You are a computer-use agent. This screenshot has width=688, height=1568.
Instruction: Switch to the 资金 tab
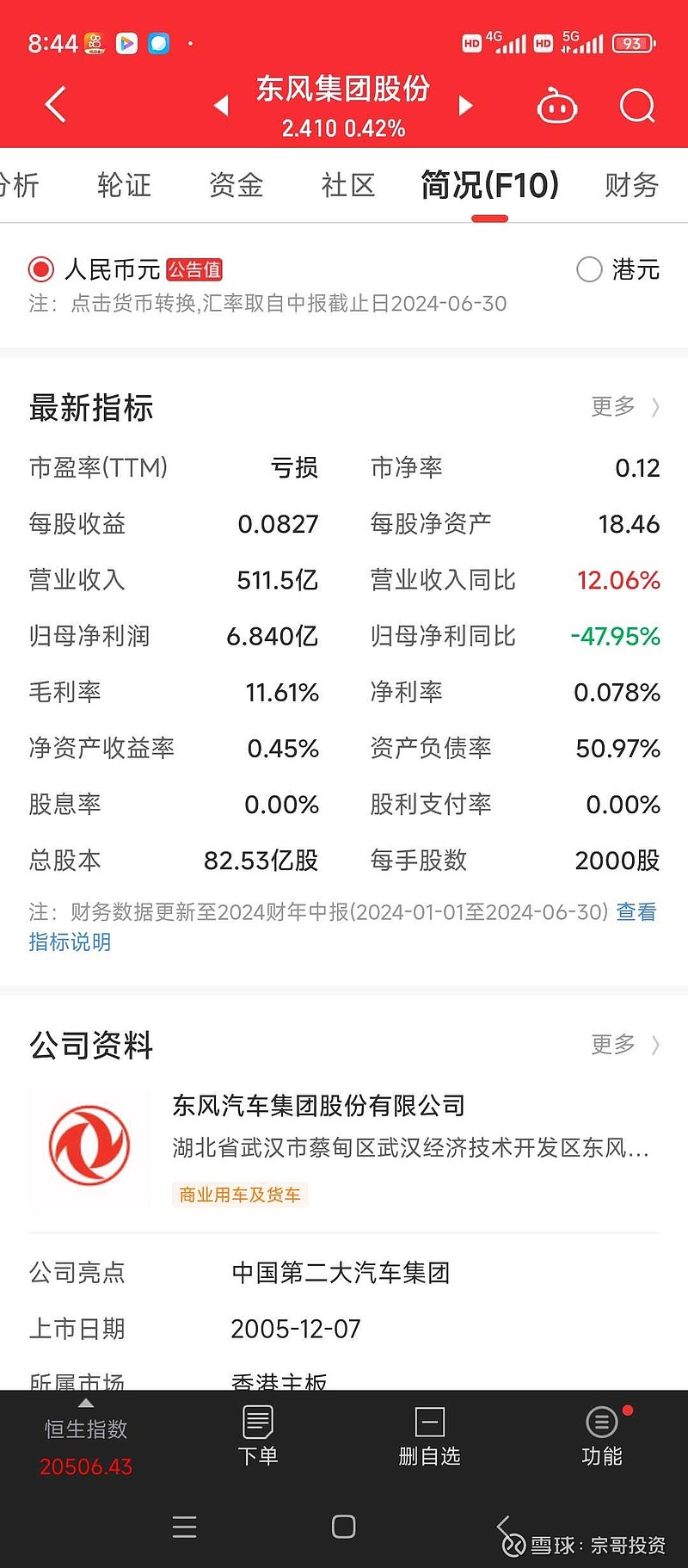(x=236, y=185)
